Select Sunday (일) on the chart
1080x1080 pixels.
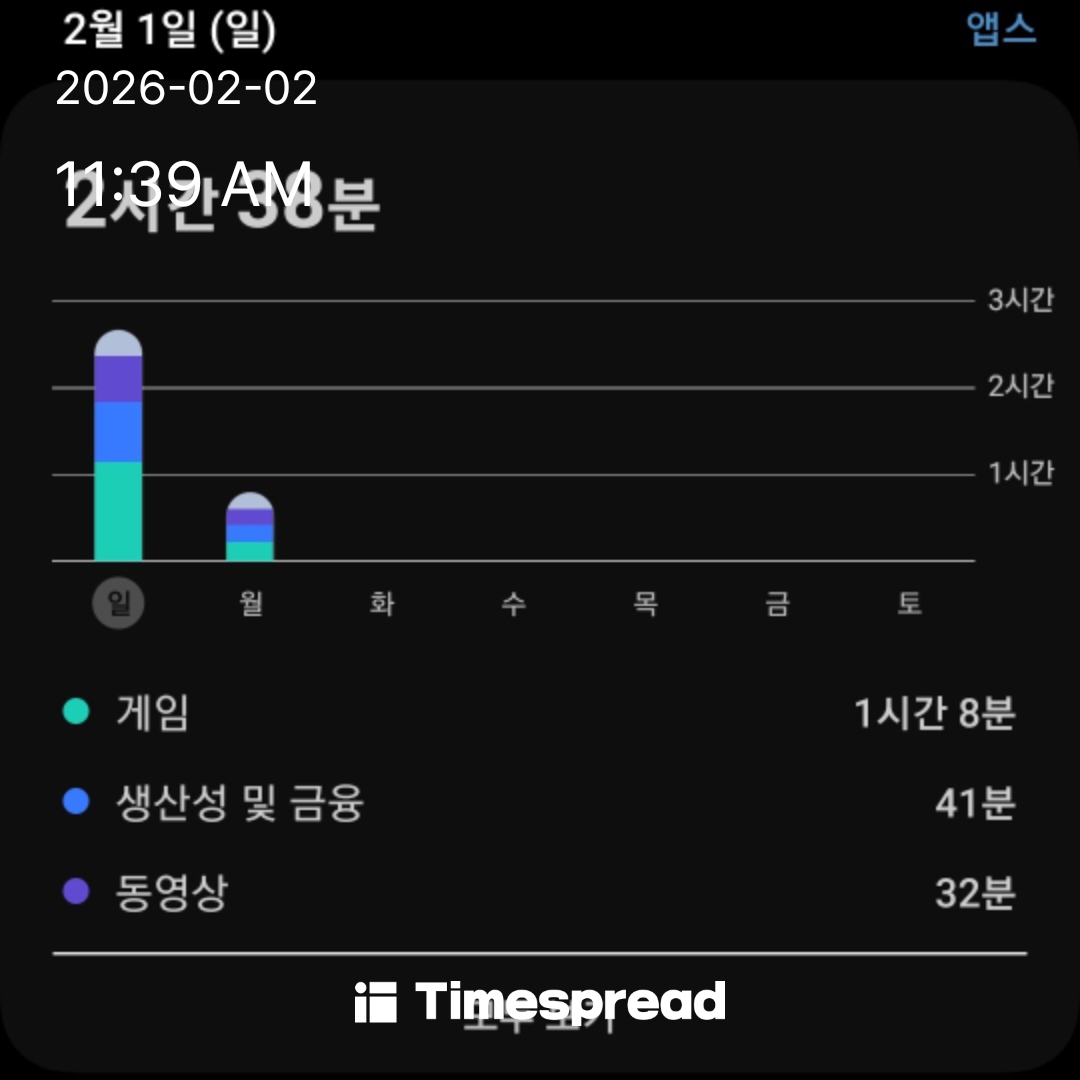pos(118,604)
